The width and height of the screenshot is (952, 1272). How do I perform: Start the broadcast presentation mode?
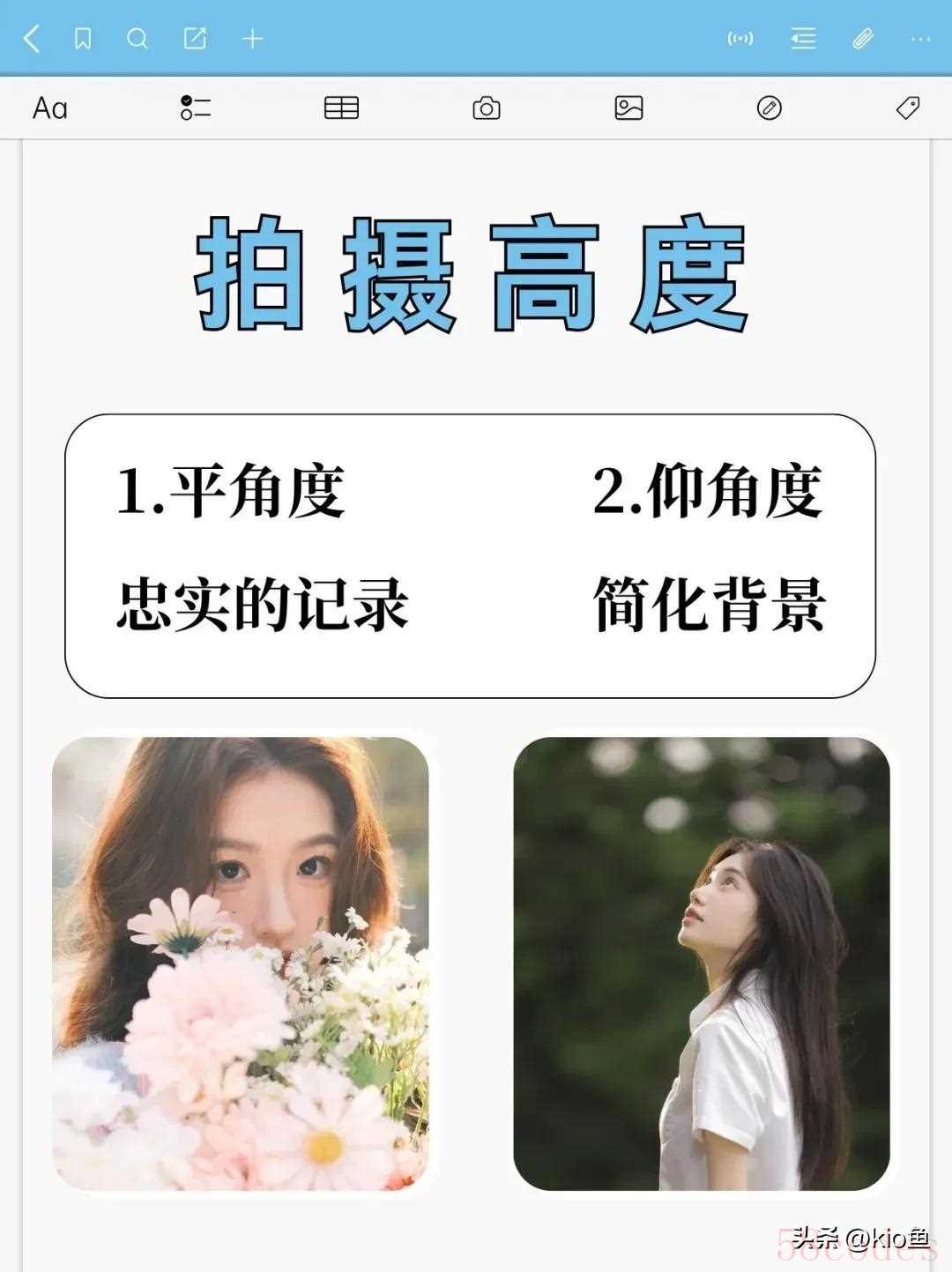740,39
